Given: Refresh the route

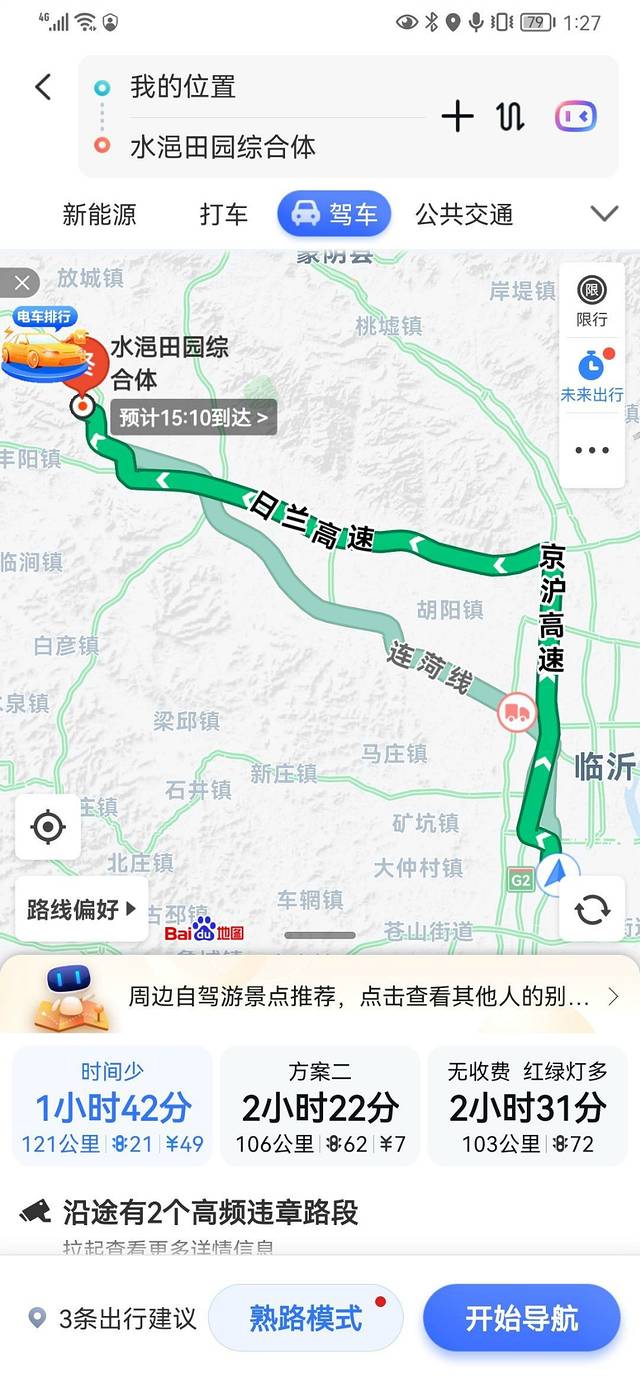Looking at the screenshot, I should (x=592, y=909).
